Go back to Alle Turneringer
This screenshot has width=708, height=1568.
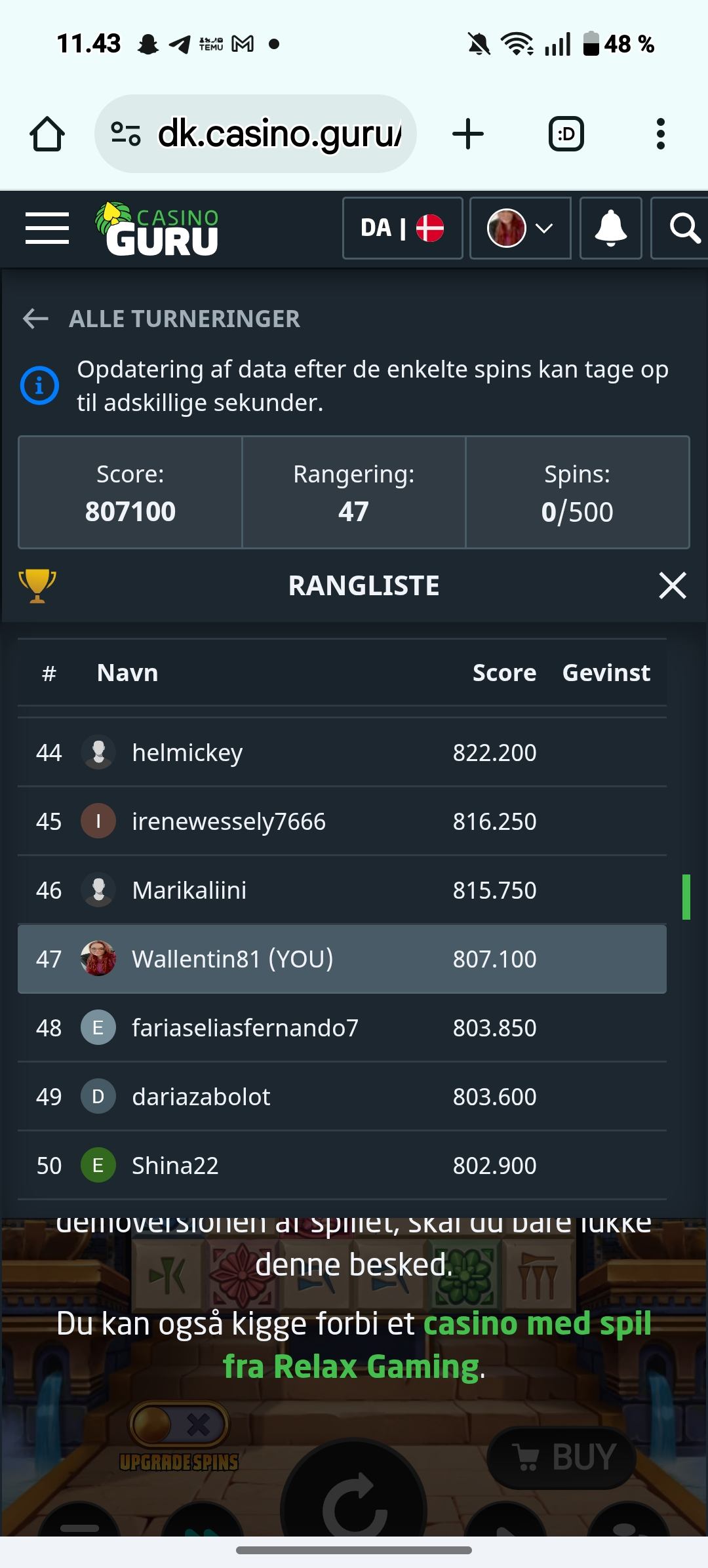coord(161,319)
